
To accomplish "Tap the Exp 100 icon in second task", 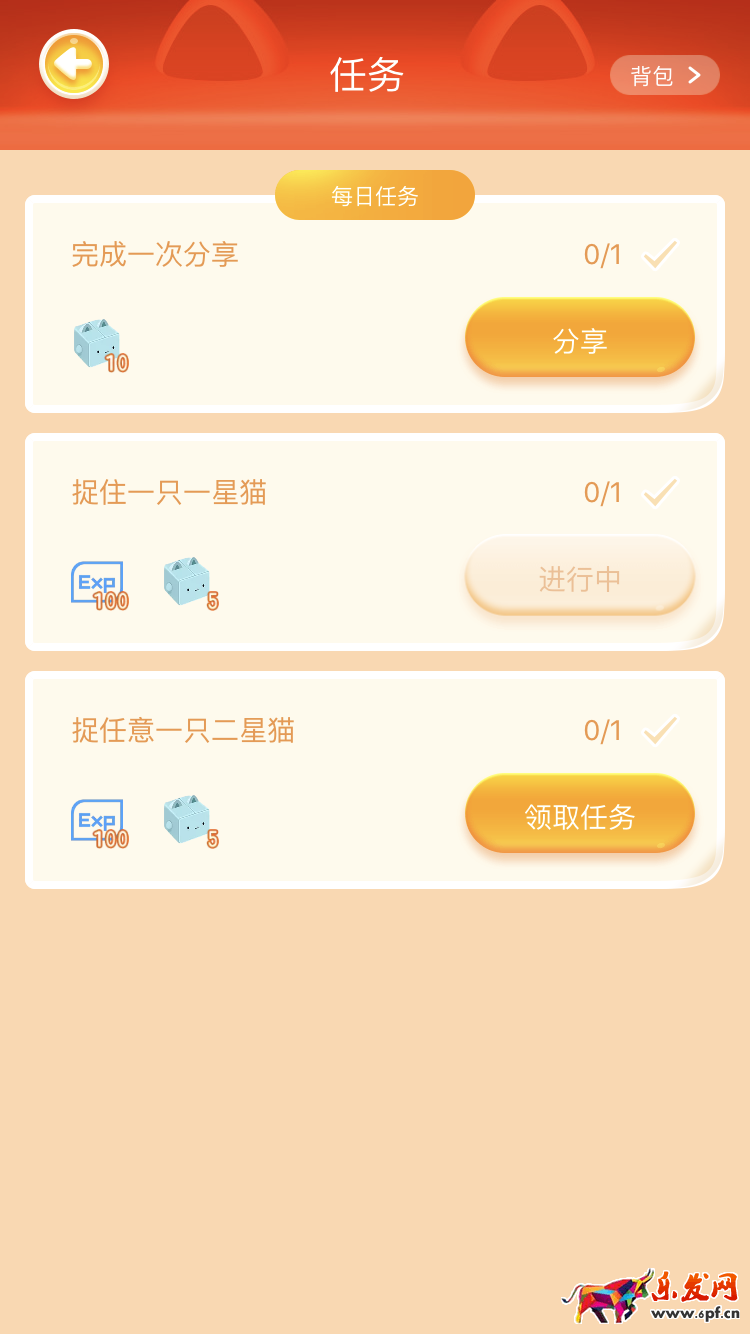I will pos(97,583).
